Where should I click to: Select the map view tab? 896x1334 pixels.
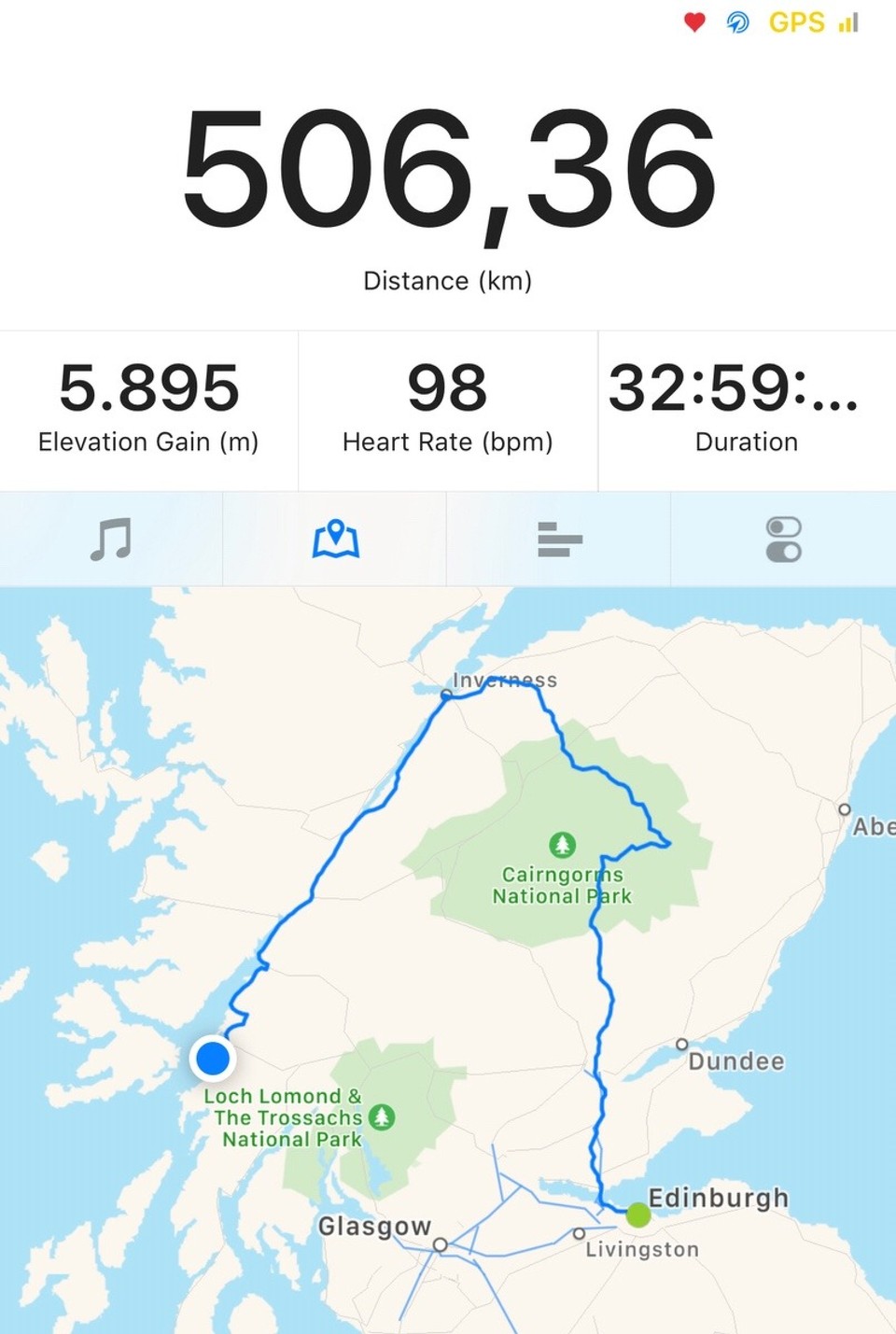tap(335, 540)
